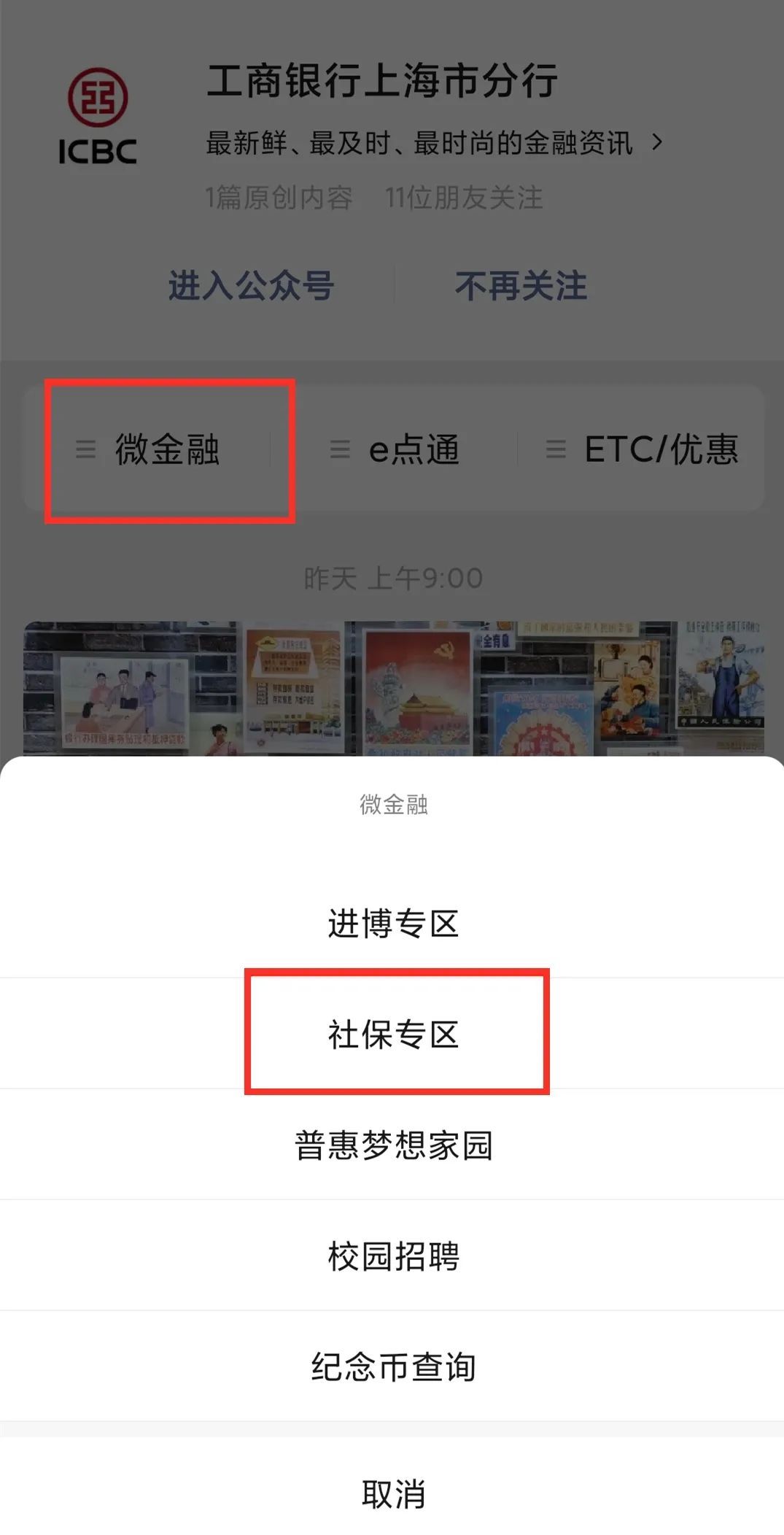Open 社保专区 option
The width and height of the screenshot is (784, 1535).
[x=392, y=1035]
